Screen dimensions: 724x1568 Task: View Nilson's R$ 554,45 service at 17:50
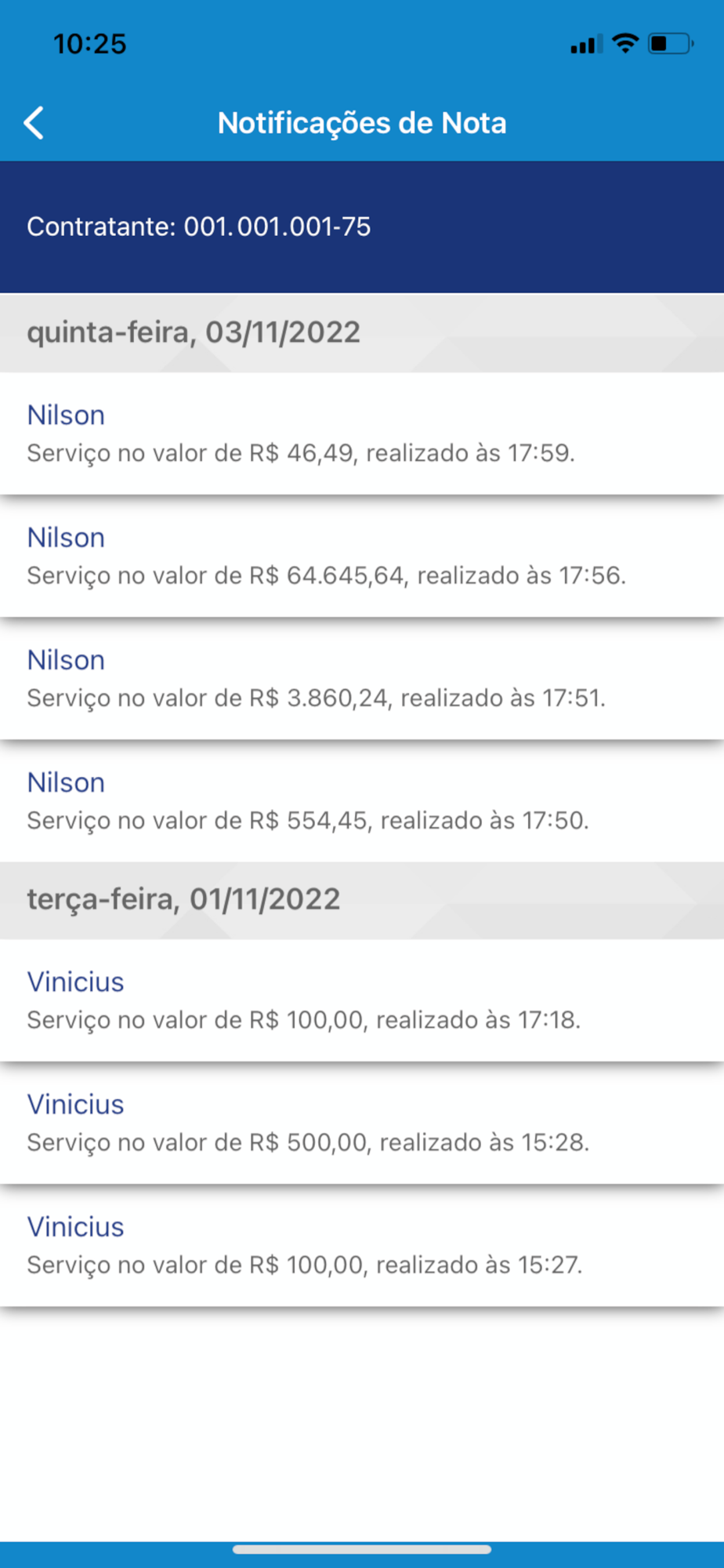click(x=360, y=801)
